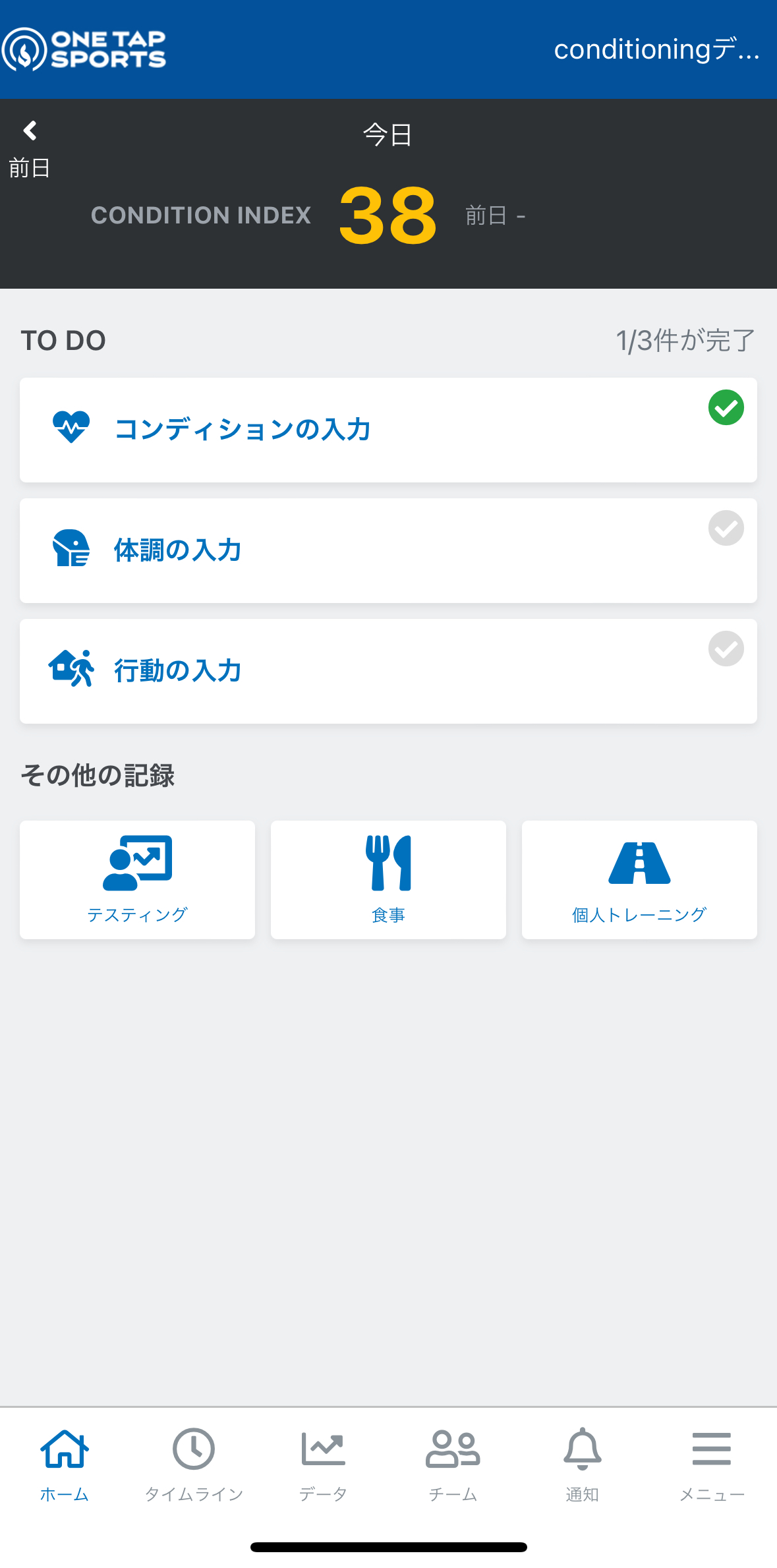Open the conditioningデ… team selector
The image size is (777, 1568).
click(x=656, y=50)
